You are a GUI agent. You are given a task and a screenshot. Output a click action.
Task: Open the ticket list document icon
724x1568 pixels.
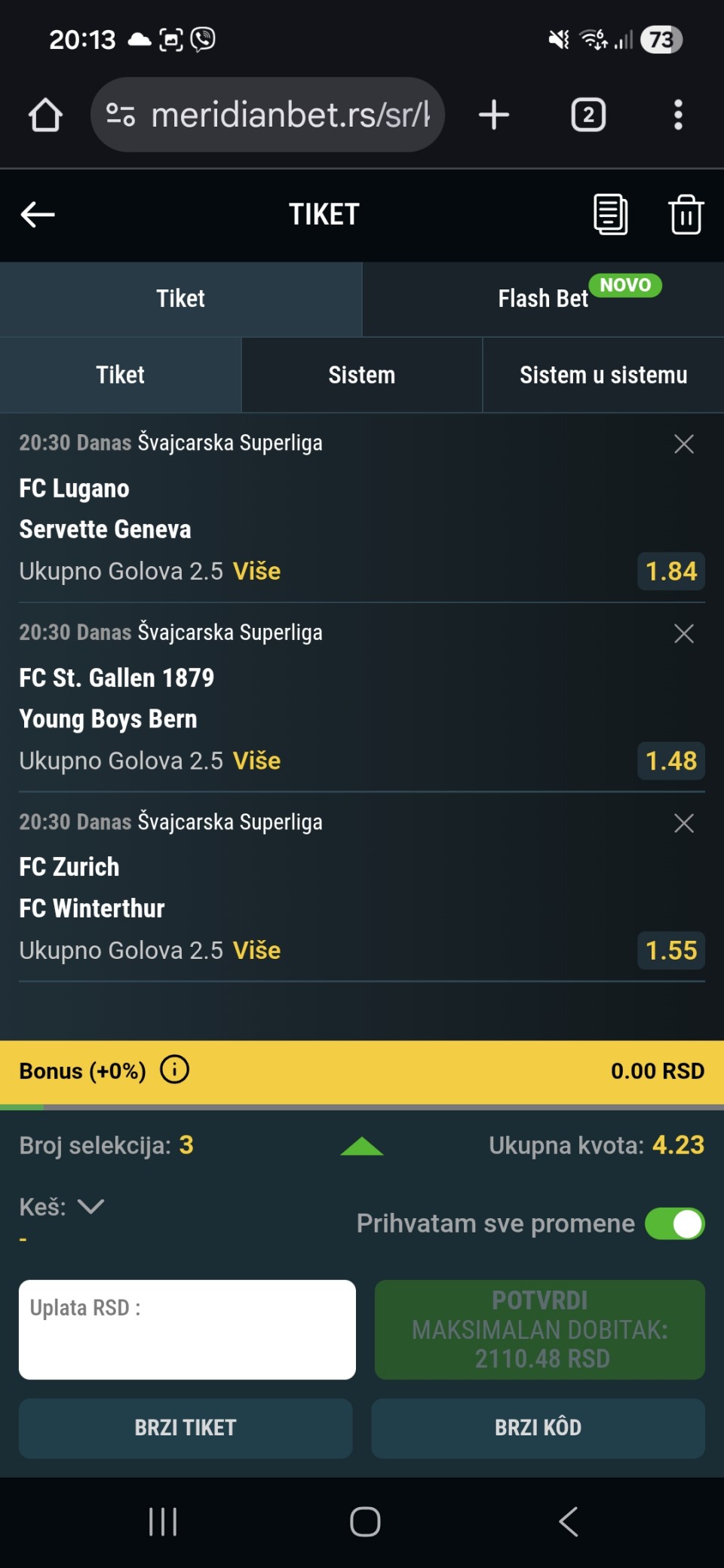pyautogui.click(x=610, y=215)
